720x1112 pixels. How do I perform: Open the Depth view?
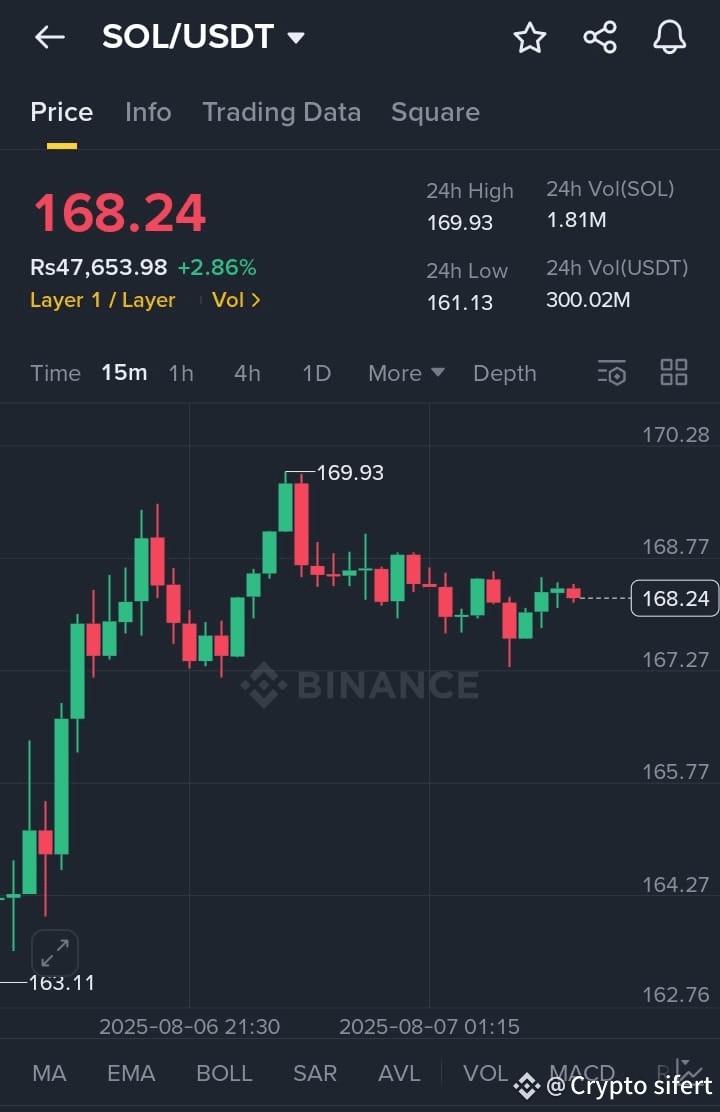tap(505, 372)
